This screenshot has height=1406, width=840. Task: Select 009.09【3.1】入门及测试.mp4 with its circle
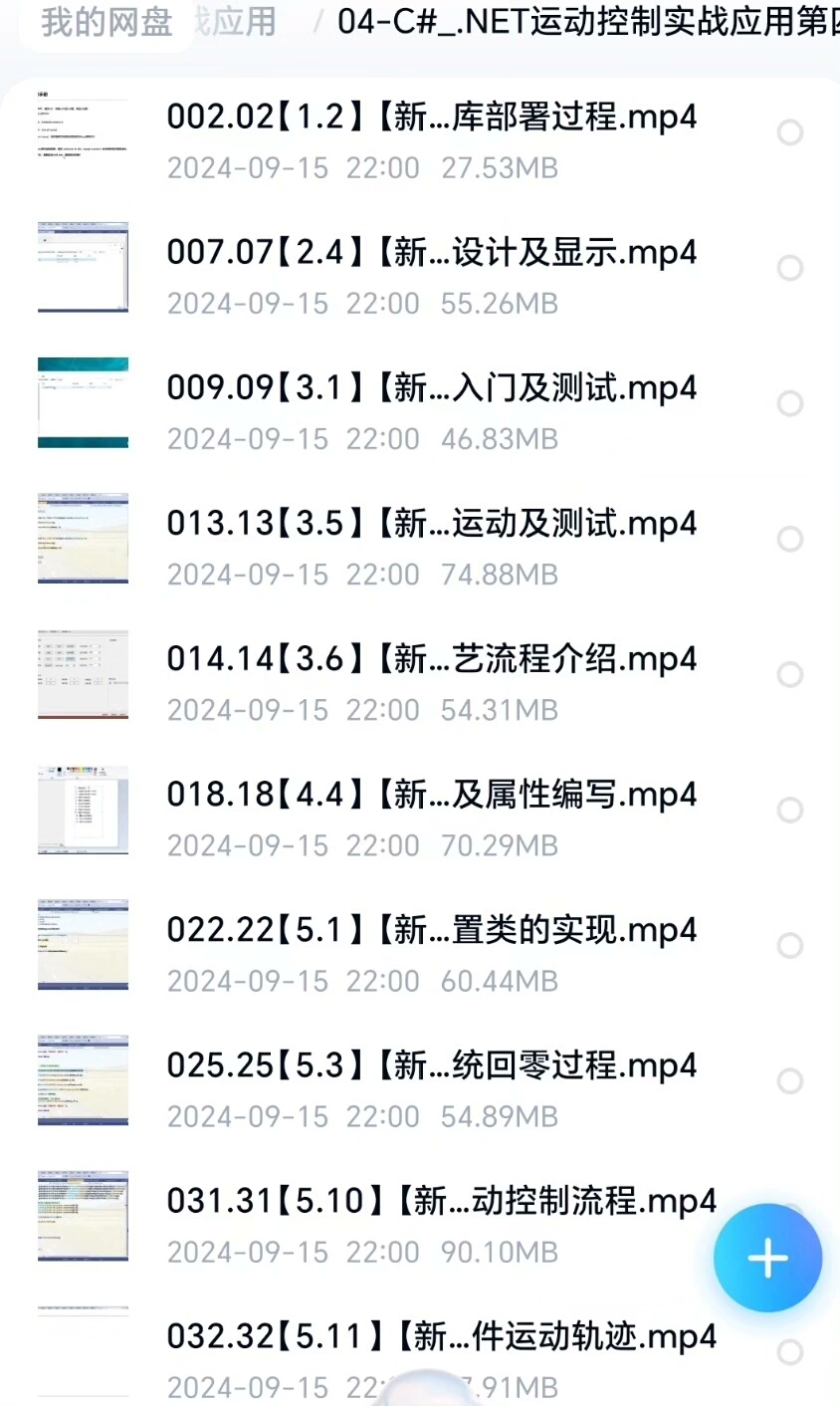pos(790,403)
